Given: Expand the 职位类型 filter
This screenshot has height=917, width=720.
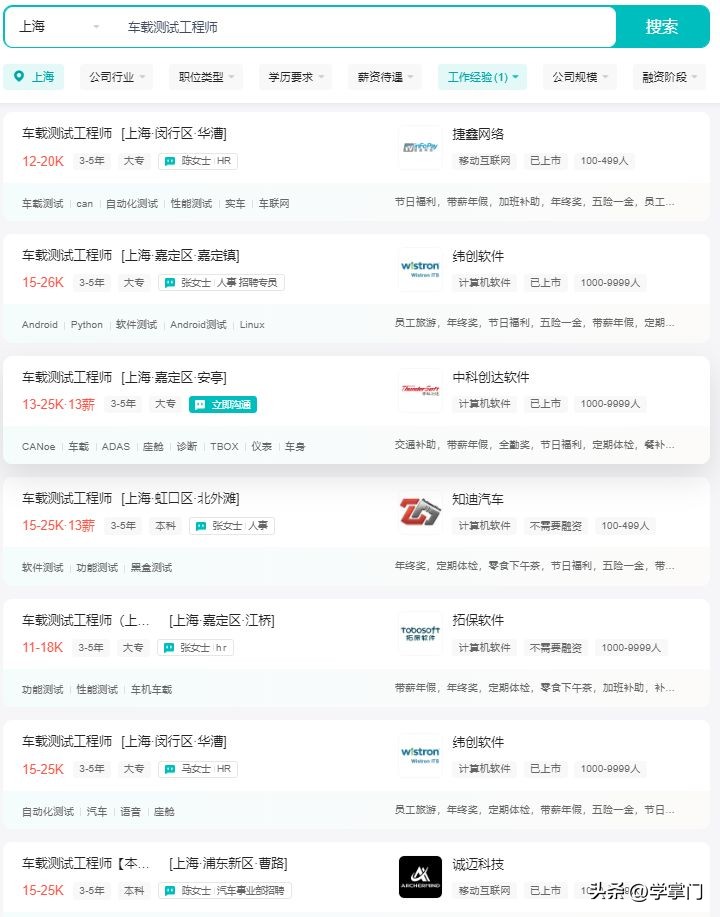Looking at the screenshot, I should (207, 77).
